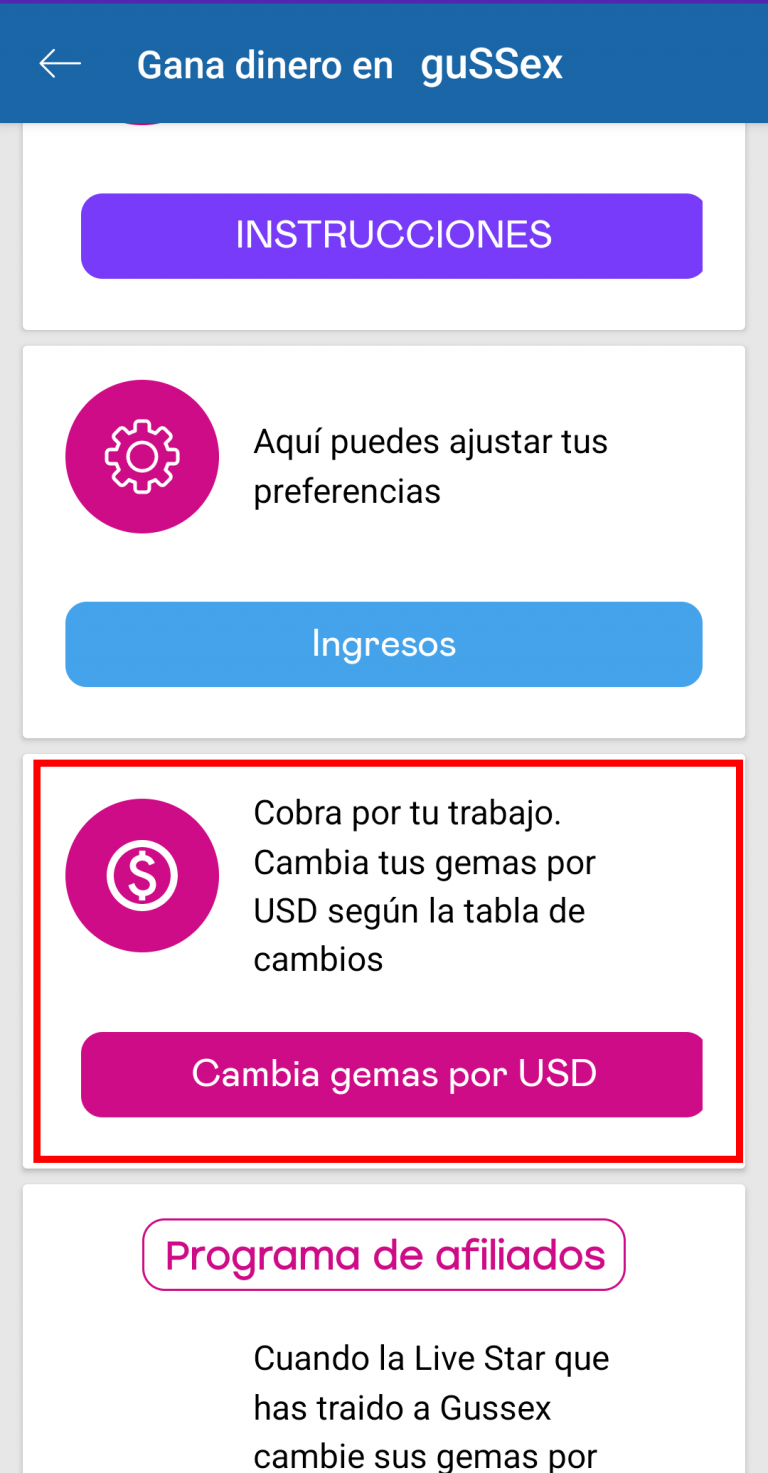Open the INSTRUCCIONES button
Viewport: 768px width, 1473px height.
click(x=392, y=236)
